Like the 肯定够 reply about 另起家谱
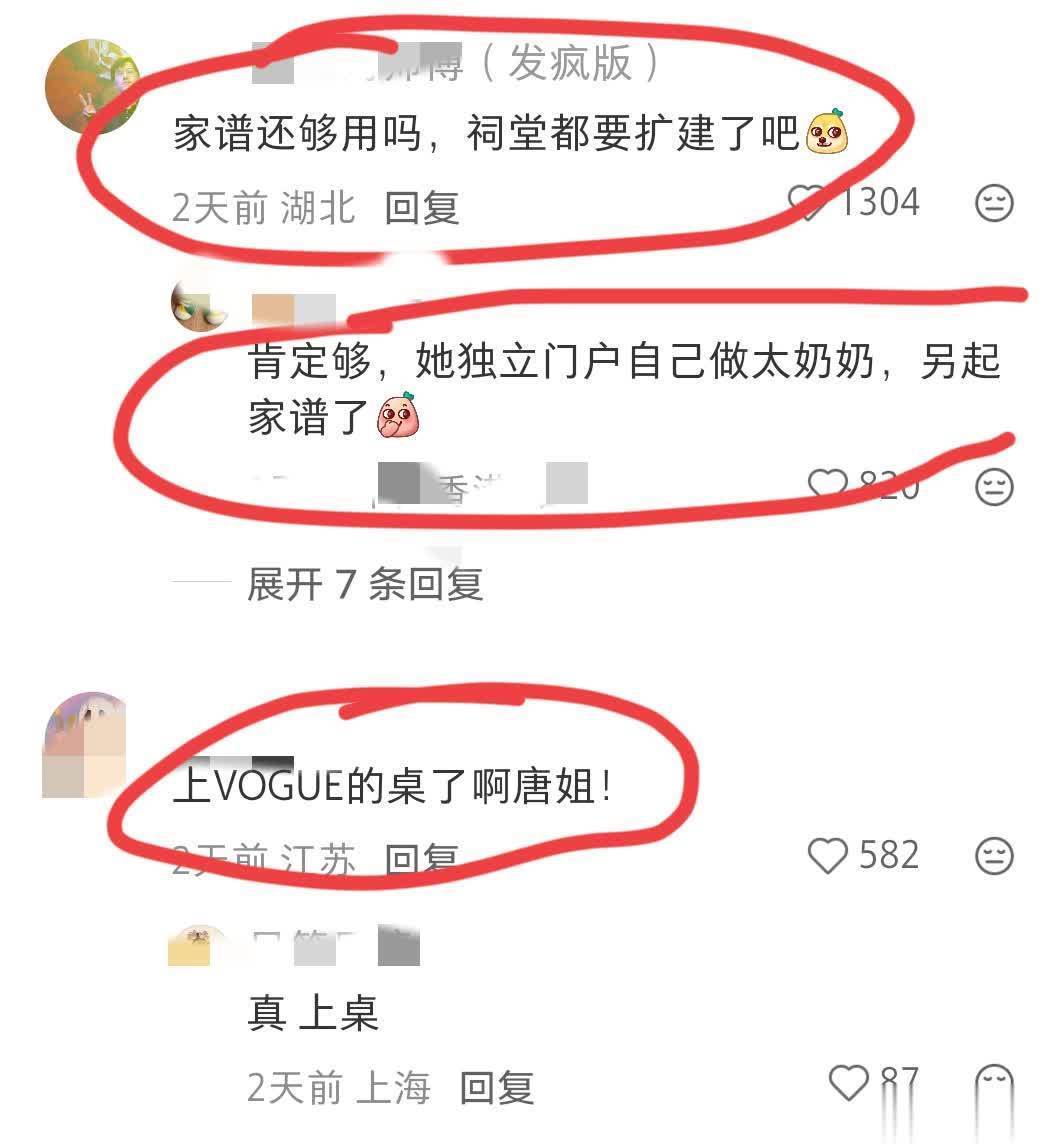This screenshot has width=1055, height=1148. (x=827, y=487)
